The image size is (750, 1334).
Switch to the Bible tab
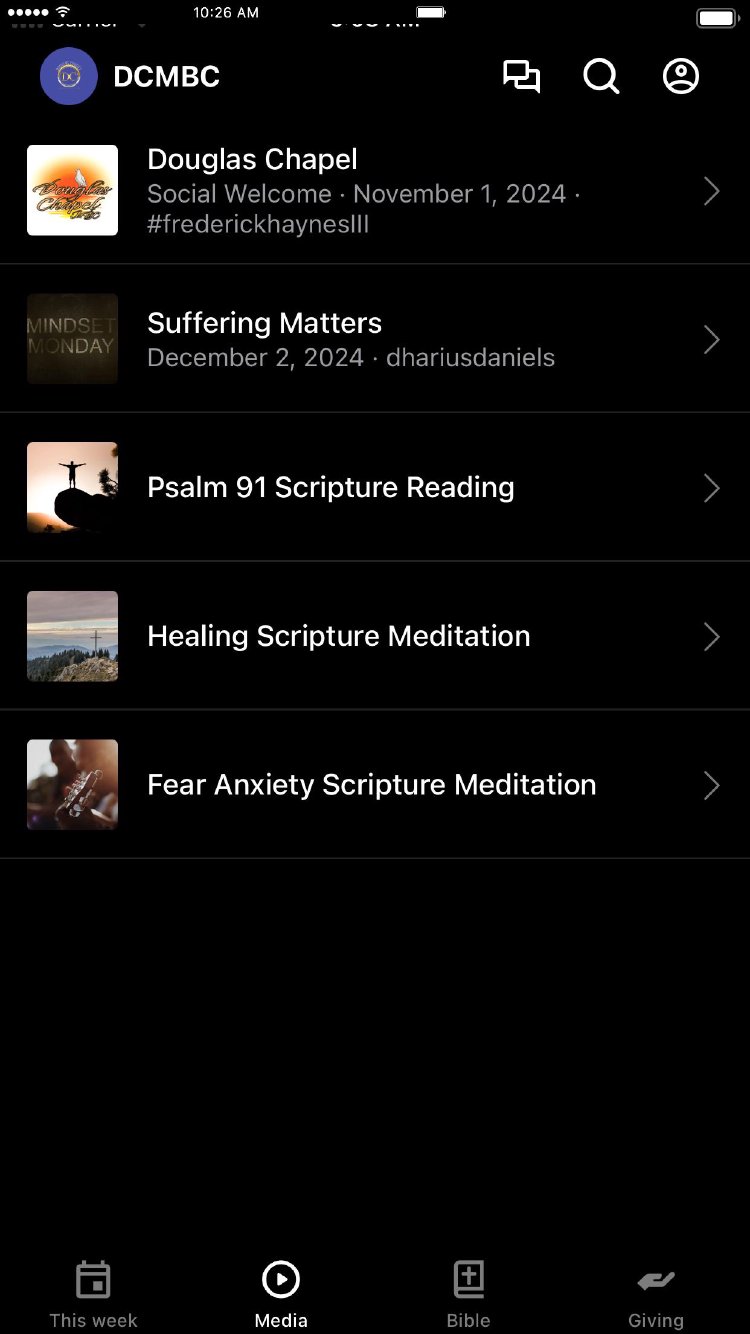(468, 1294)
